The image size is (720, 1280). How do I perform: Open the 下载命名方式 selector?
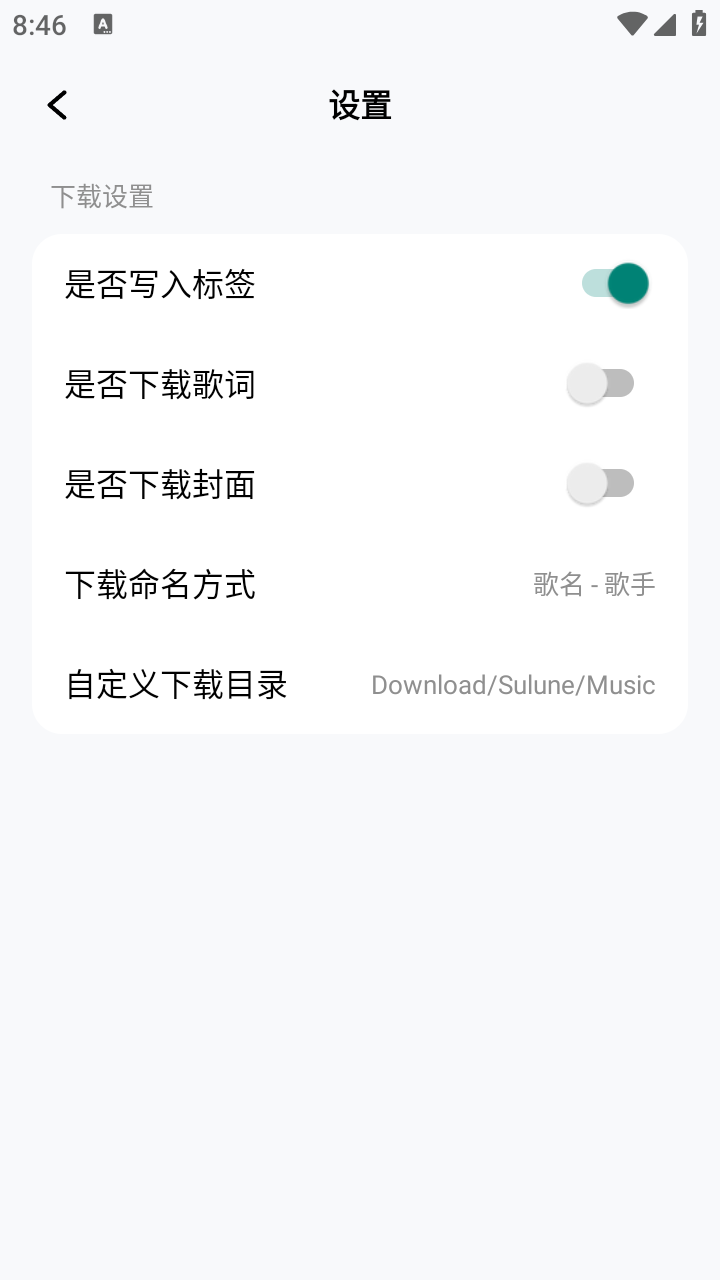point(360,585)
